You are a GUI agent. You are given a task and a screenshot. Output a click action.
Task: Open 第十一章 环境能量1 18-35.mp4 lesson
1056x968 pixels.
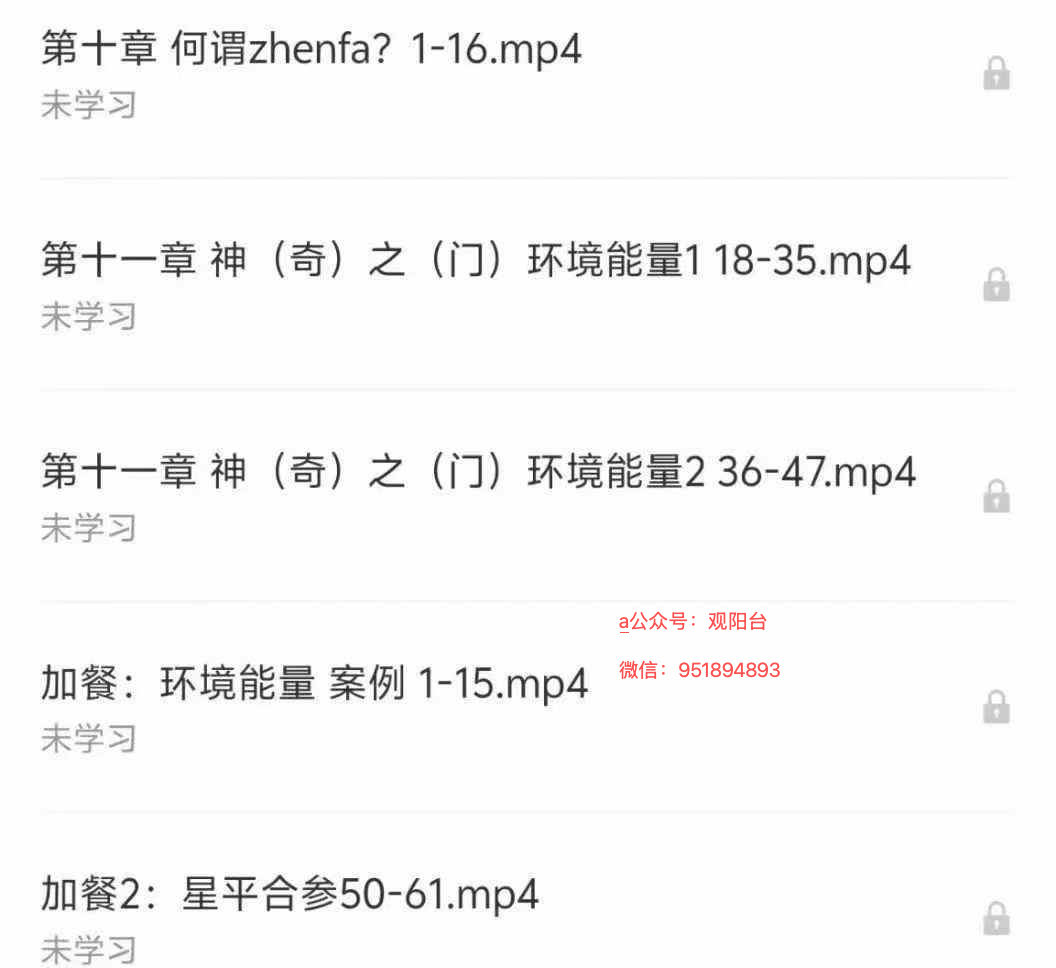(475, 261)
